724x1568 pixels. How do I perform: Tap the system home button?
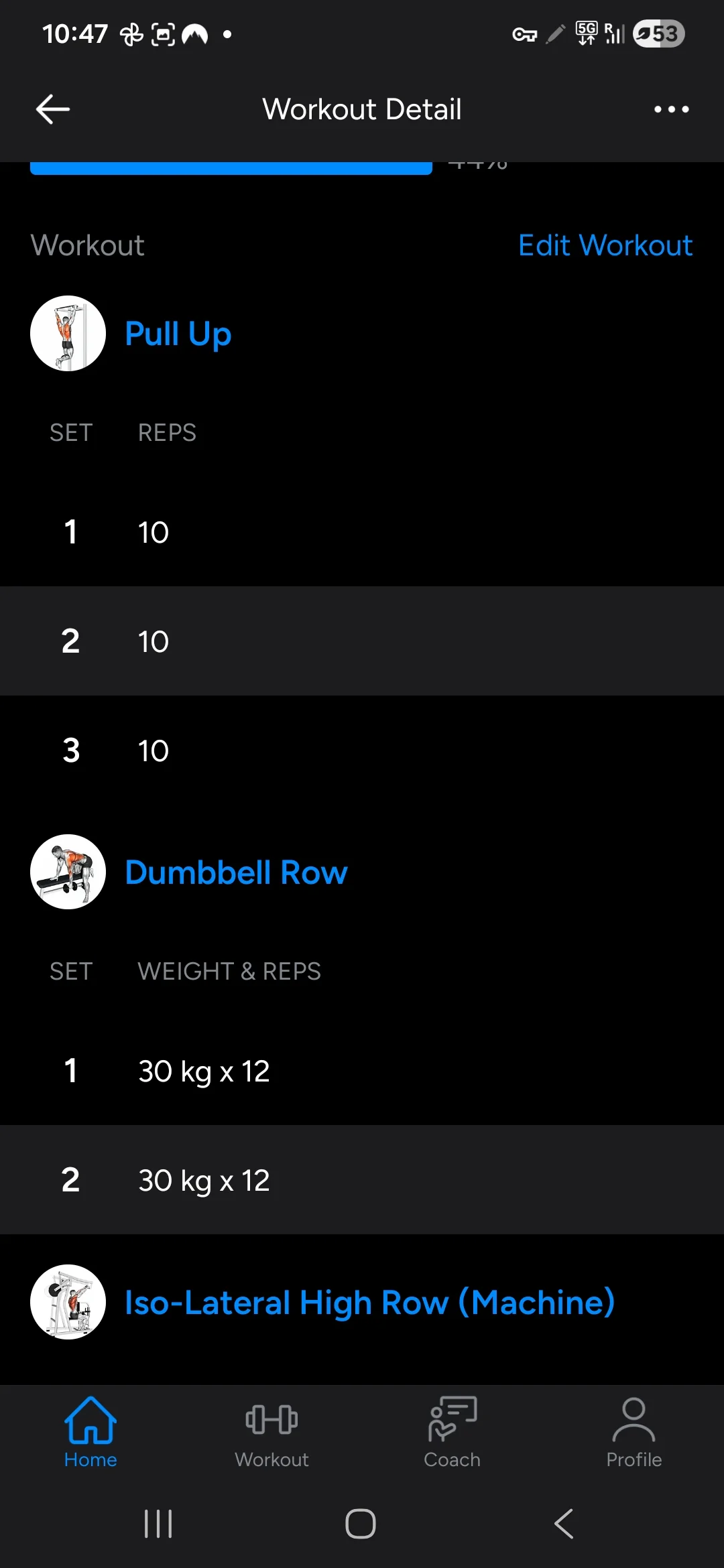pos(361,1524)
